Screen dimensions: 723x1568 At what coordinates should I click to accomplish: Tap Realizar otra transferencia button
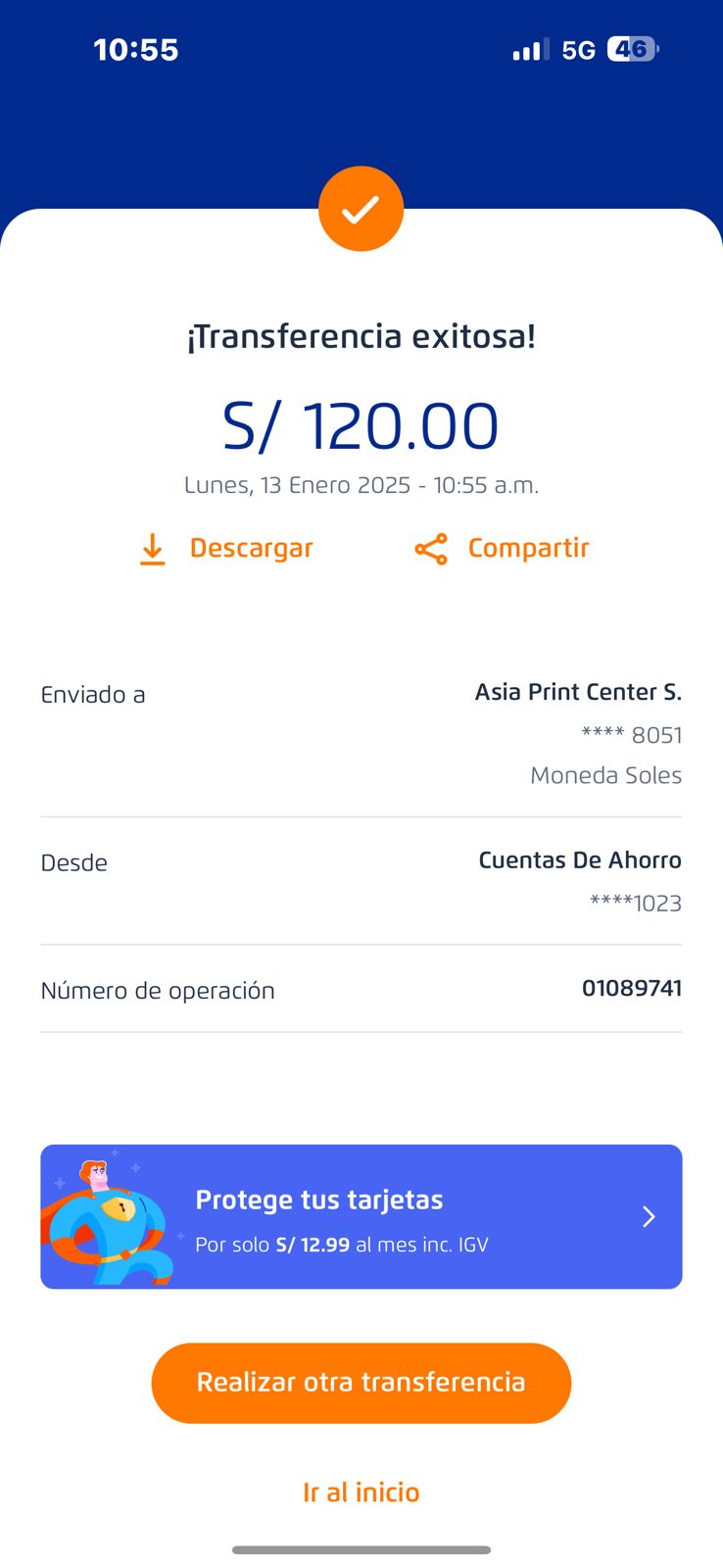361,1383
